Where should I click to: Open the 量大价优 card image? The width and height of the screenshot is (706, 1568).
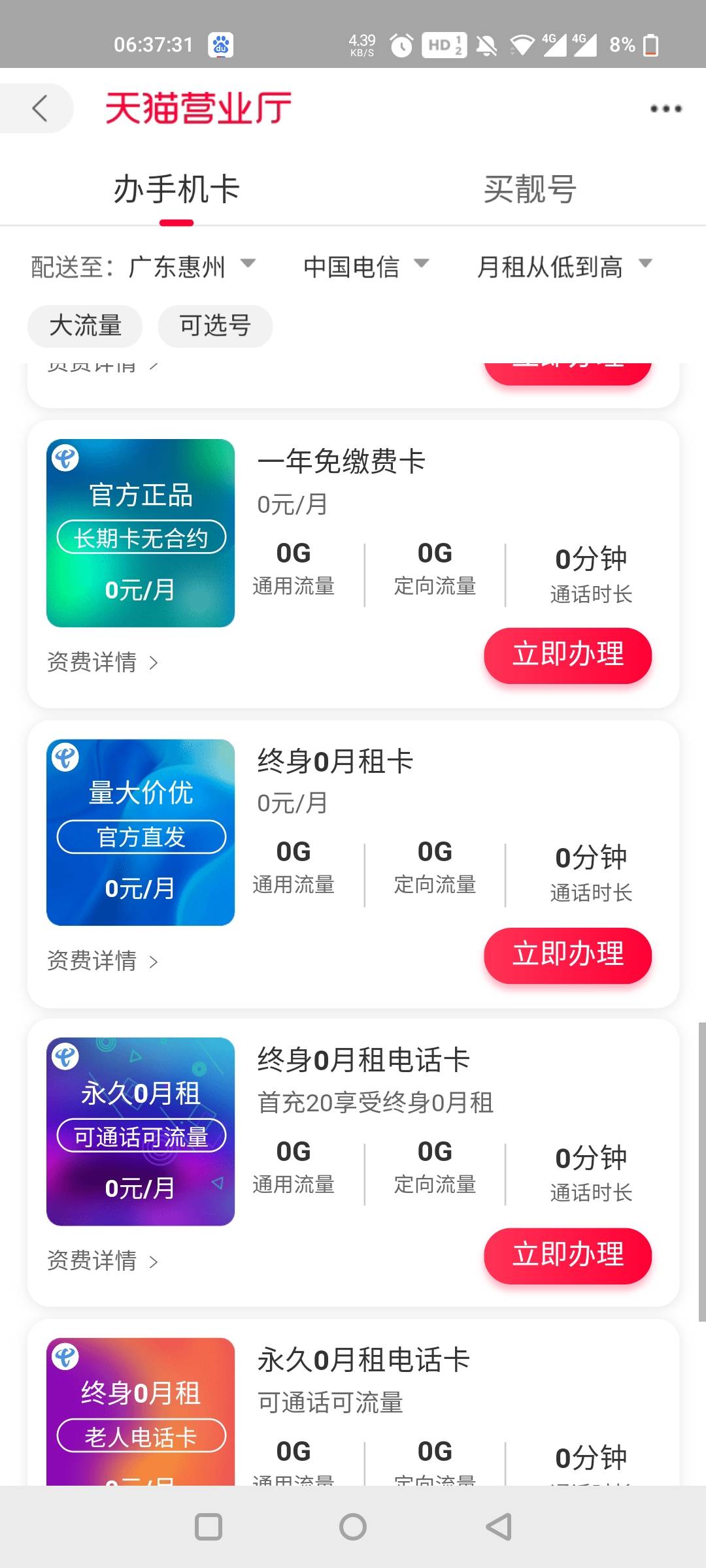tap(141, 832)
